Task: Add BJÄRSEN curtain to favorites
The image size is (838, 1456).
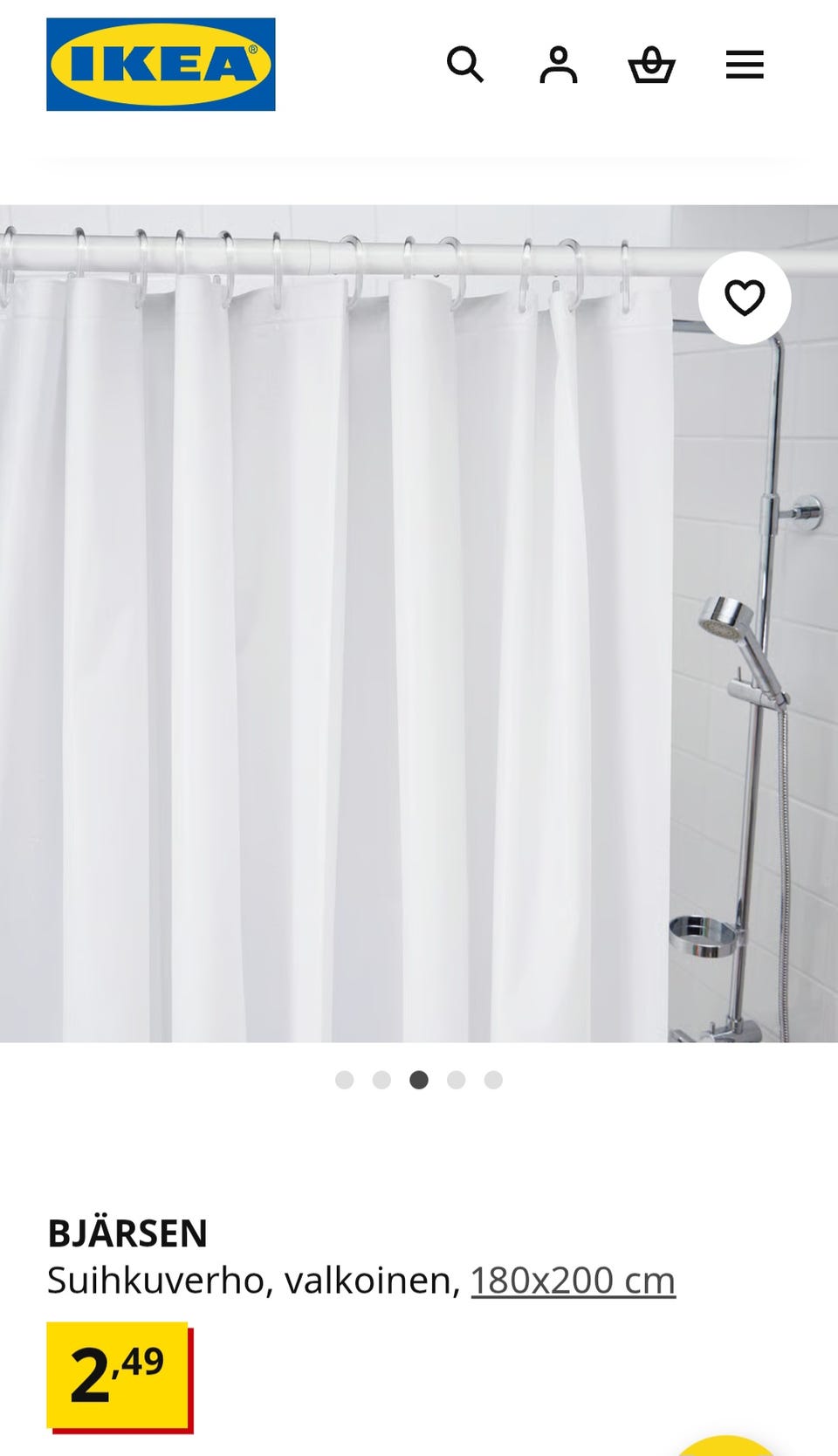Action: (745, 298)
